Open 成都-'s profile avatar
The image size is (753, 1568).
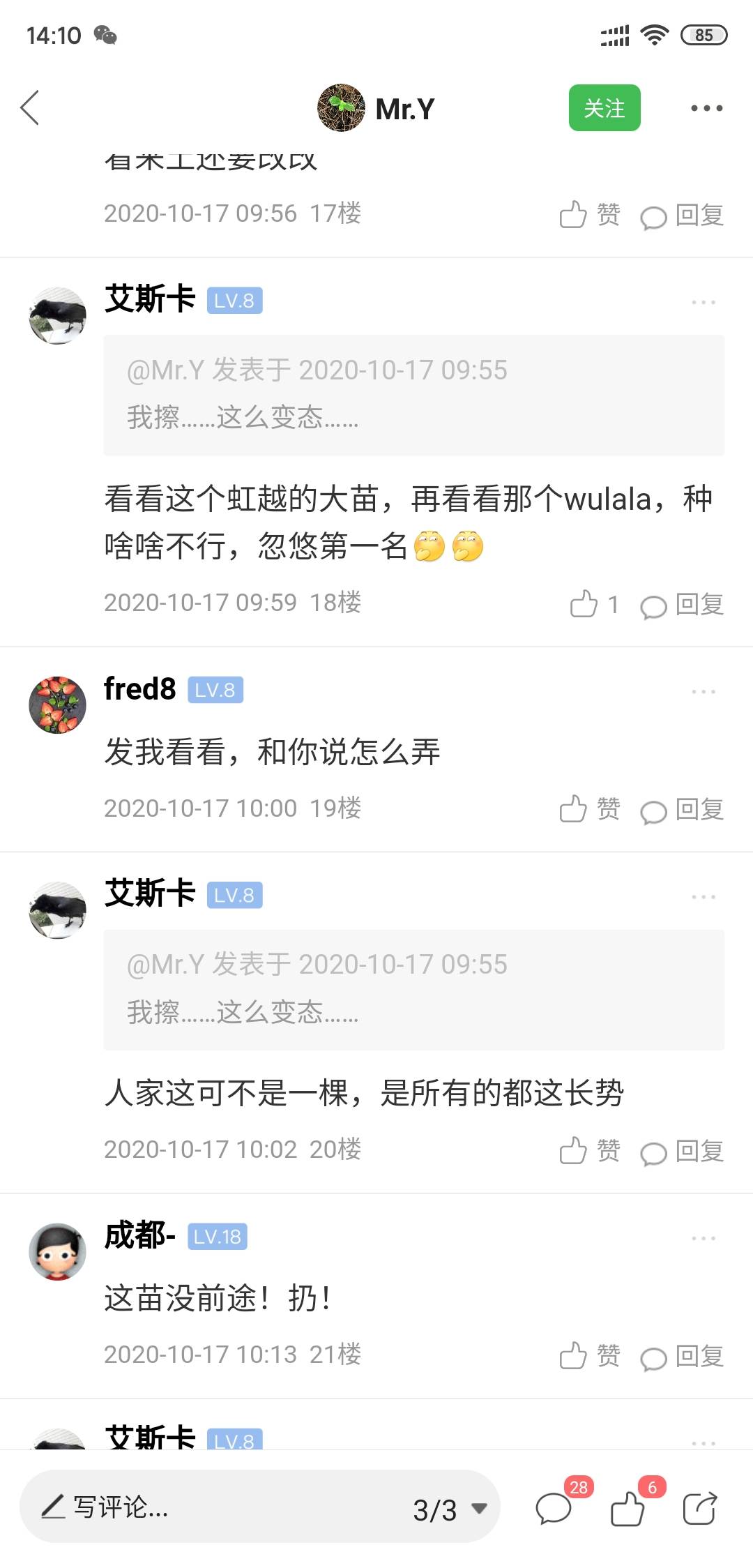pos(57,1251)
